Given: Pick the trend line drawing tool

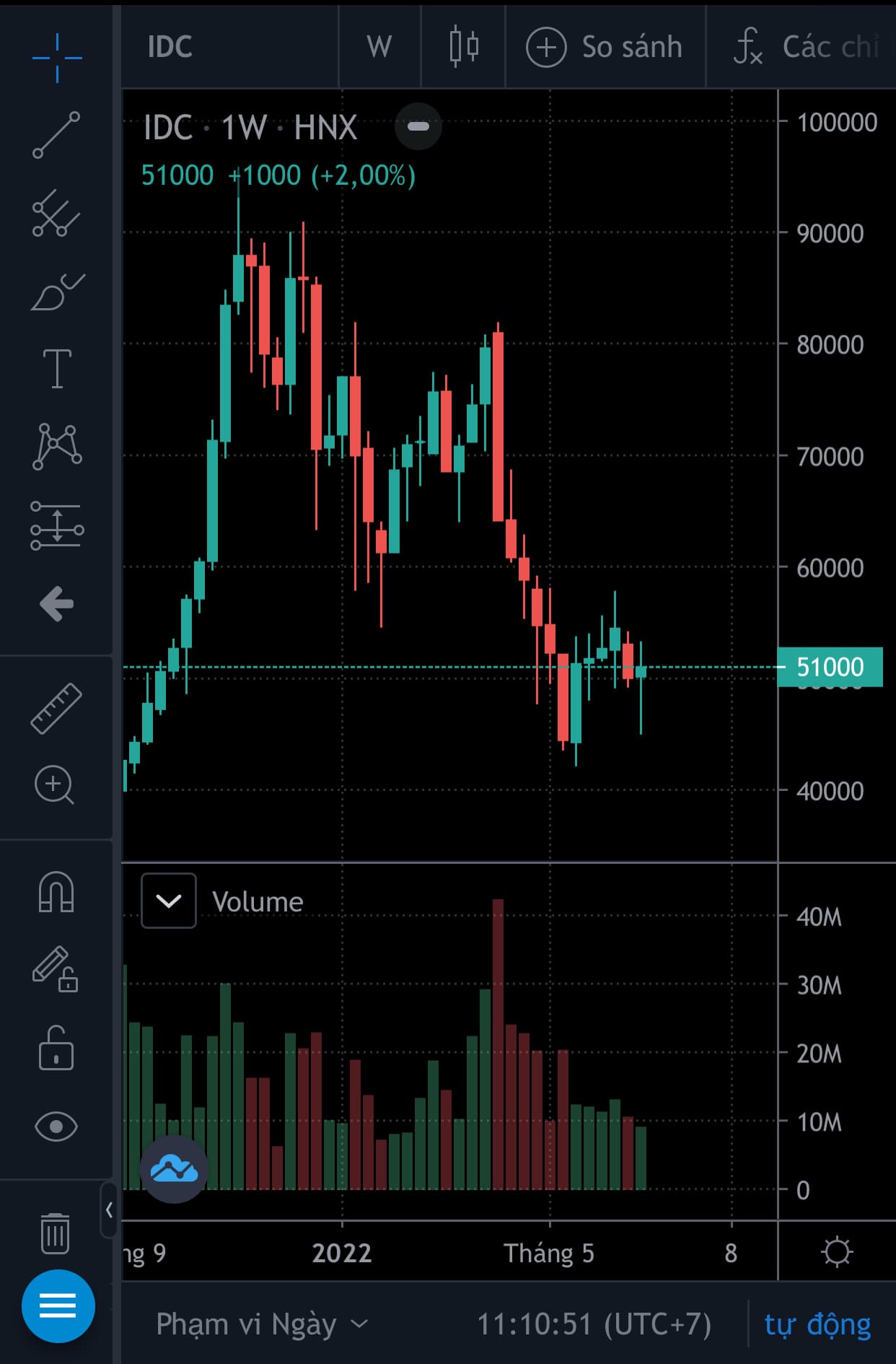Looking at the screenshot, I should tap(56, 135).
